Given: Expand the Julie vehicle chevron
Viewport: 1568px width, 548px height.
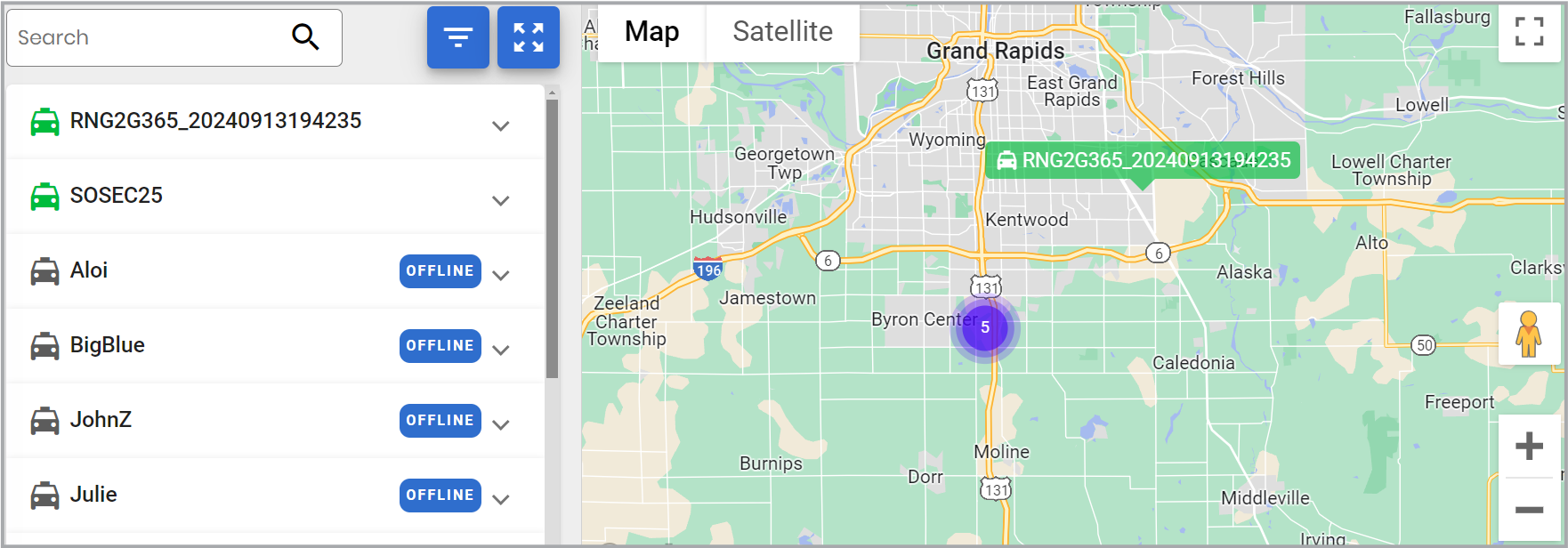Looking at the screenshot, I should 500,499.
